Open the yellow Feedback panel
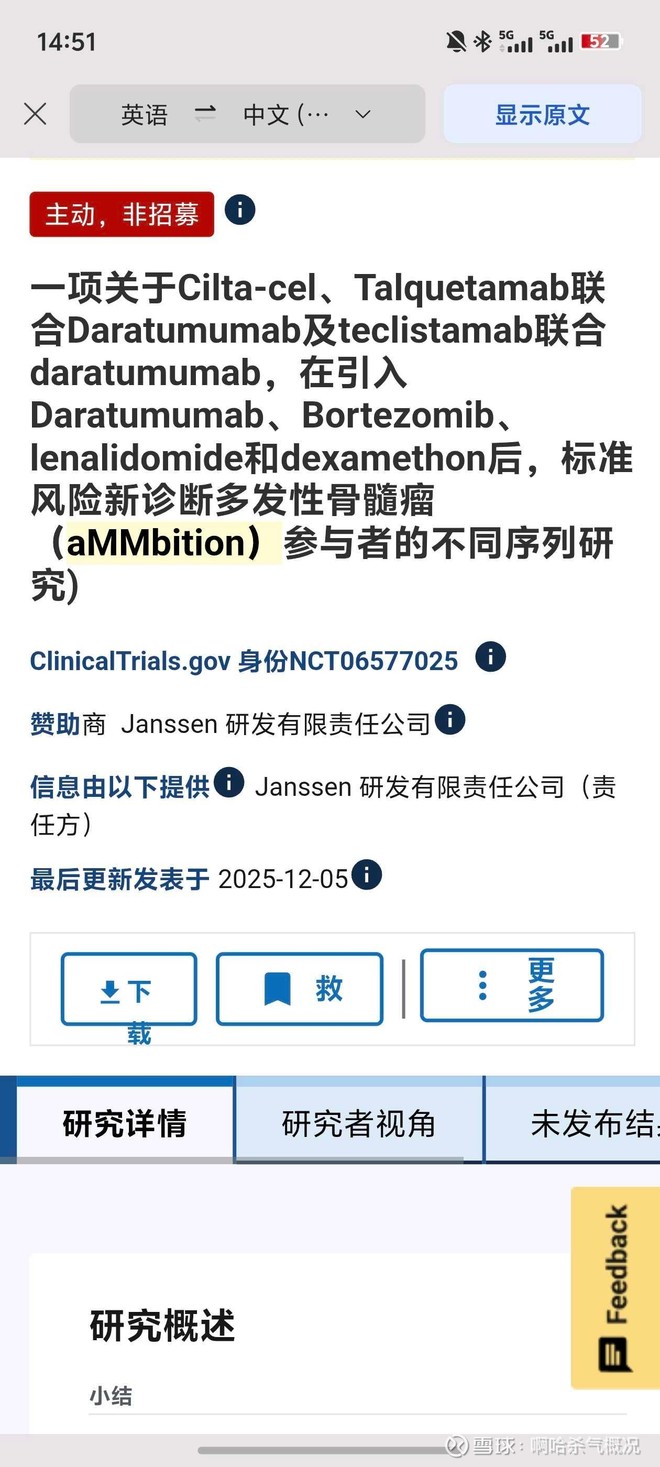The image size is (660, 1467). (x=615, y=1287)
